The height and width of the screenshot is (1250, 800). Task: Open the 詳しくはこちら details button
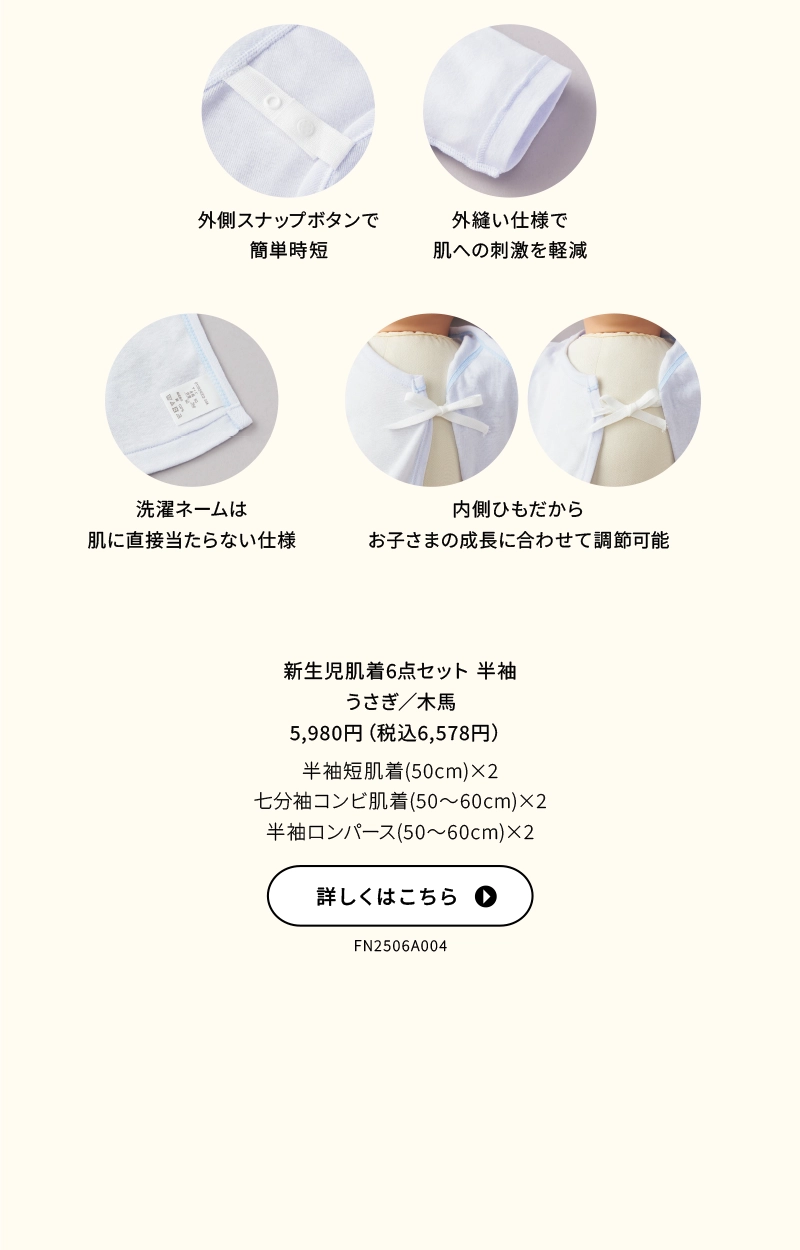(400, 896)
